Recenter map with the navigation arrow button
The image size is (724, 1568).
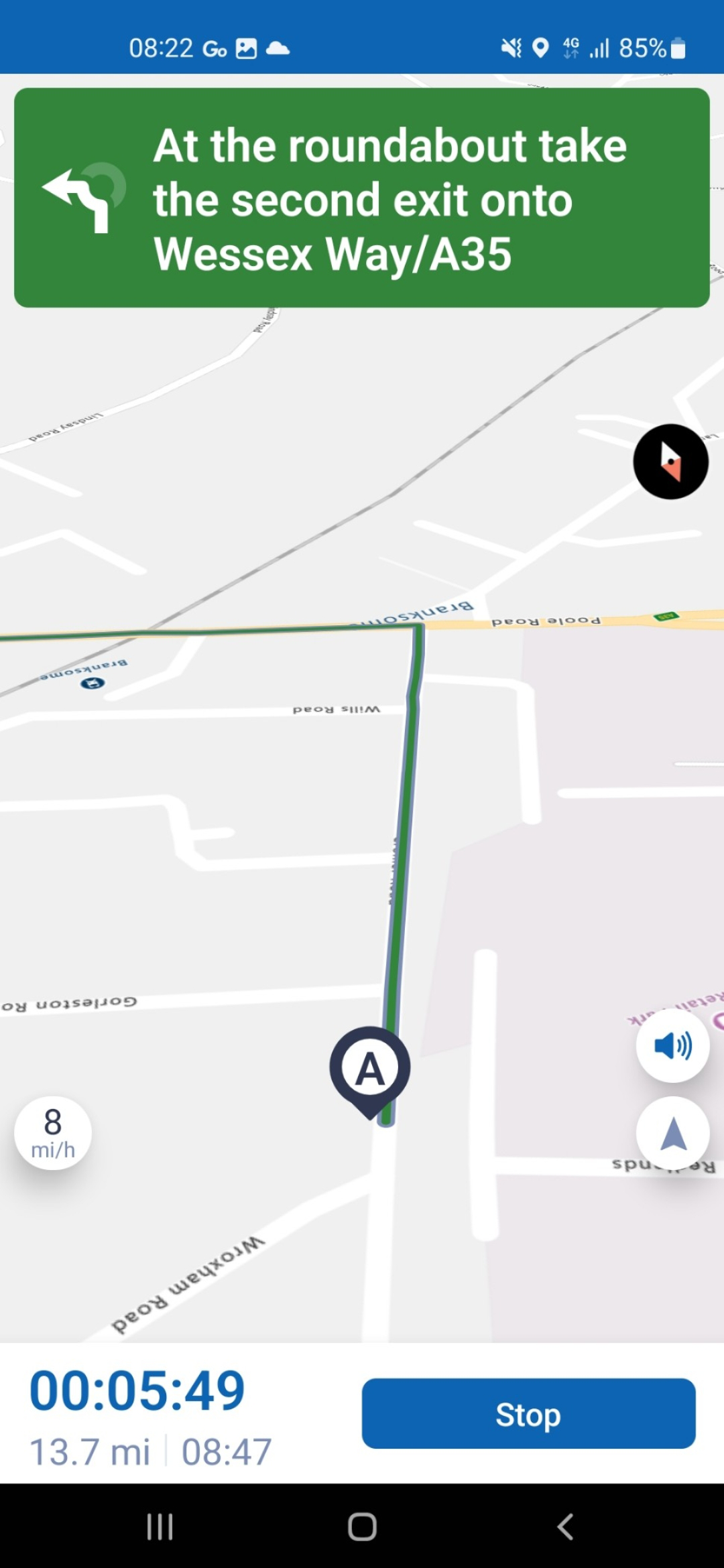tap(672, 1133)
